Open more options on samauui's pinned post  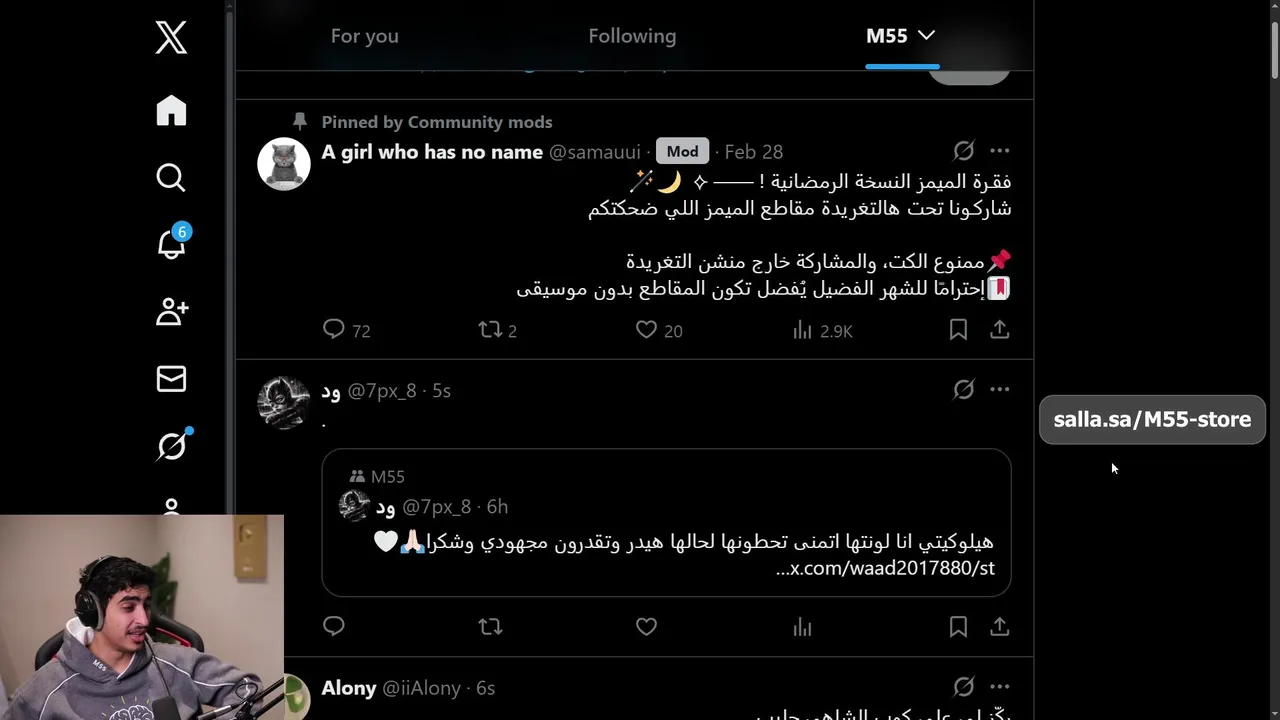click(x=999, y=151)
